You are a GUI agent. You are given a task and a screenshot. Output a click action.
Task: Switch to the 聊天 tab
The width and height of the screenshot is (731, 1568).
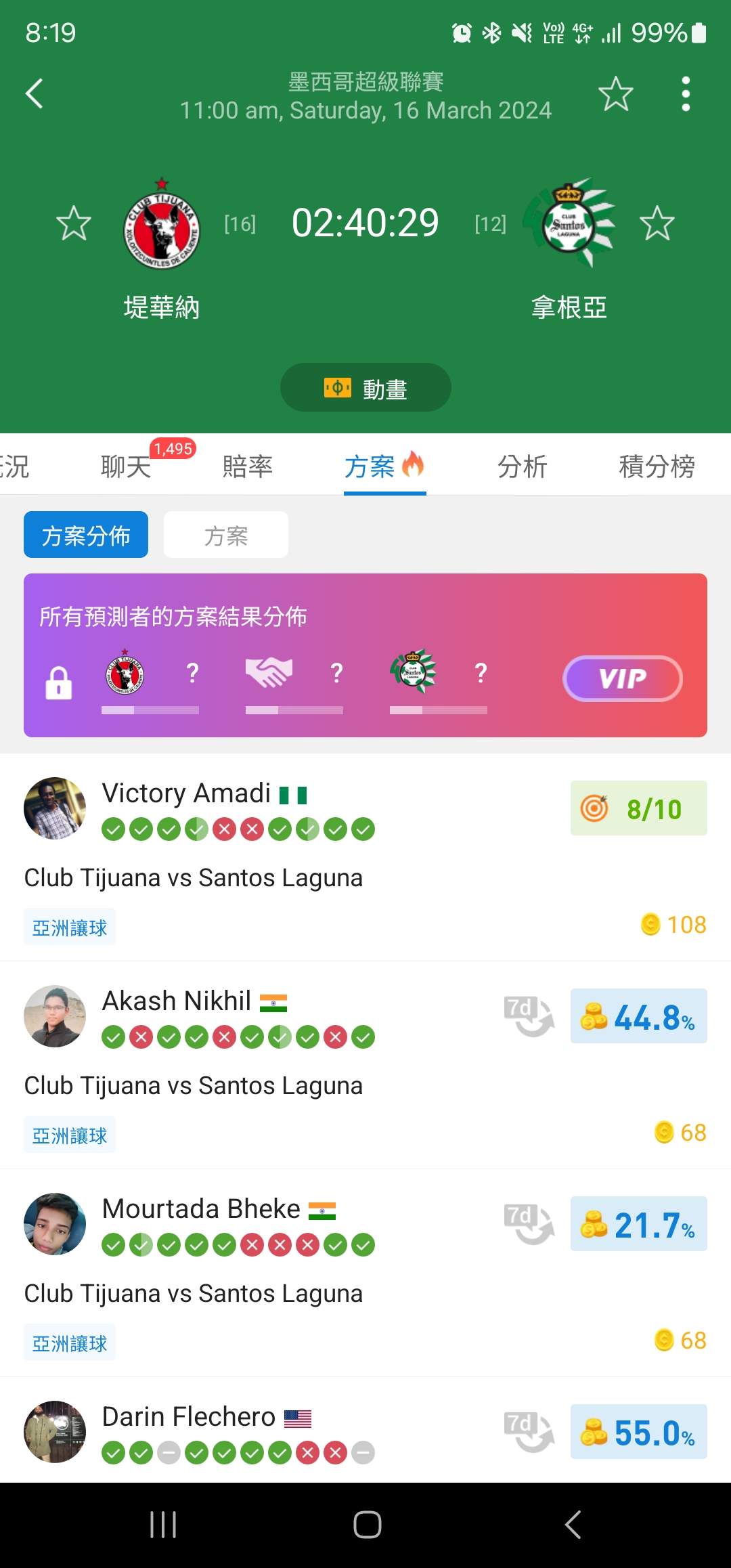(x=126, y=466)
